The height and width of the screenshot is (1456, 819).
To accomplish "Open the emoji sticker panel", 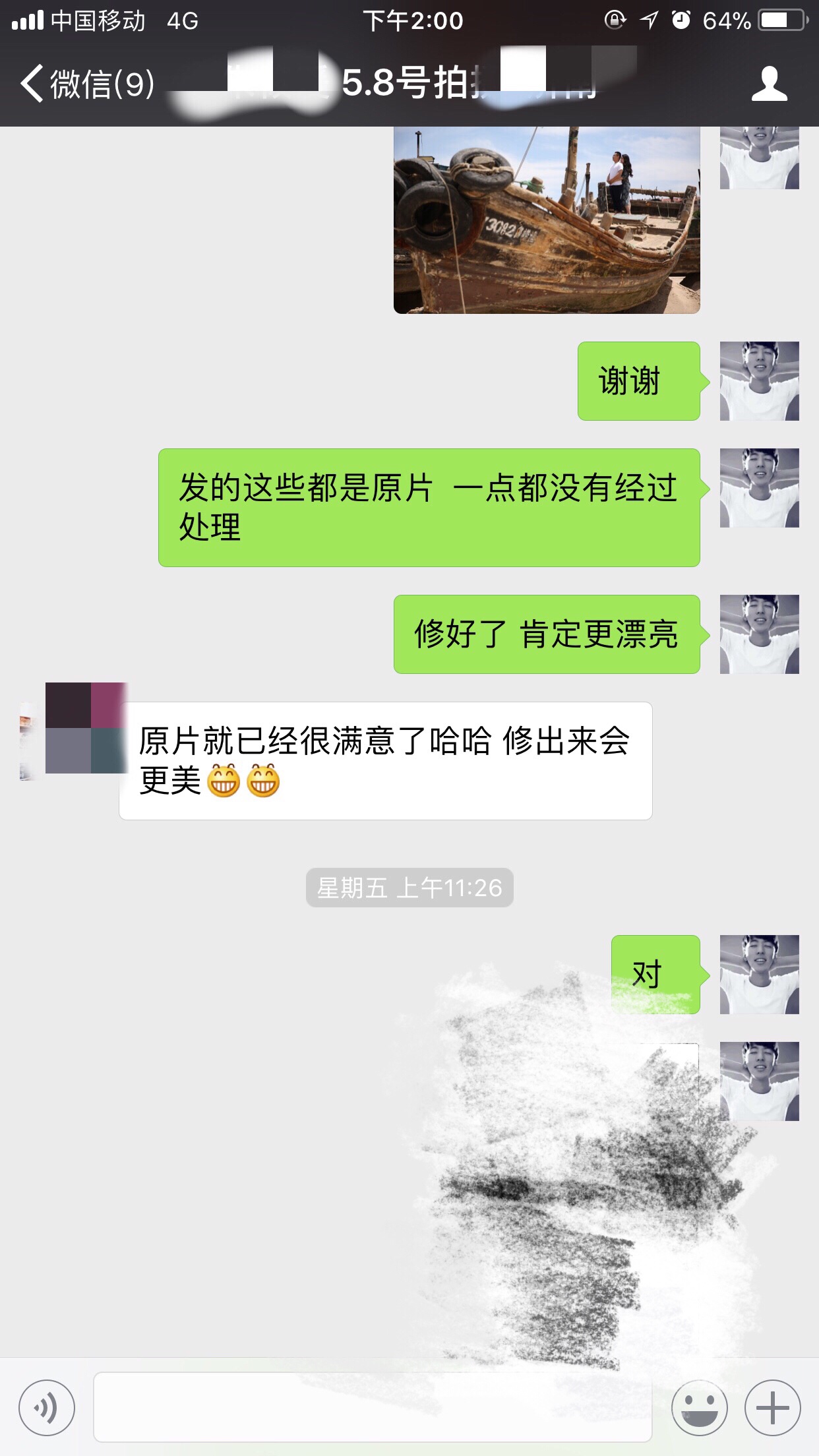I will point(699,1407).
